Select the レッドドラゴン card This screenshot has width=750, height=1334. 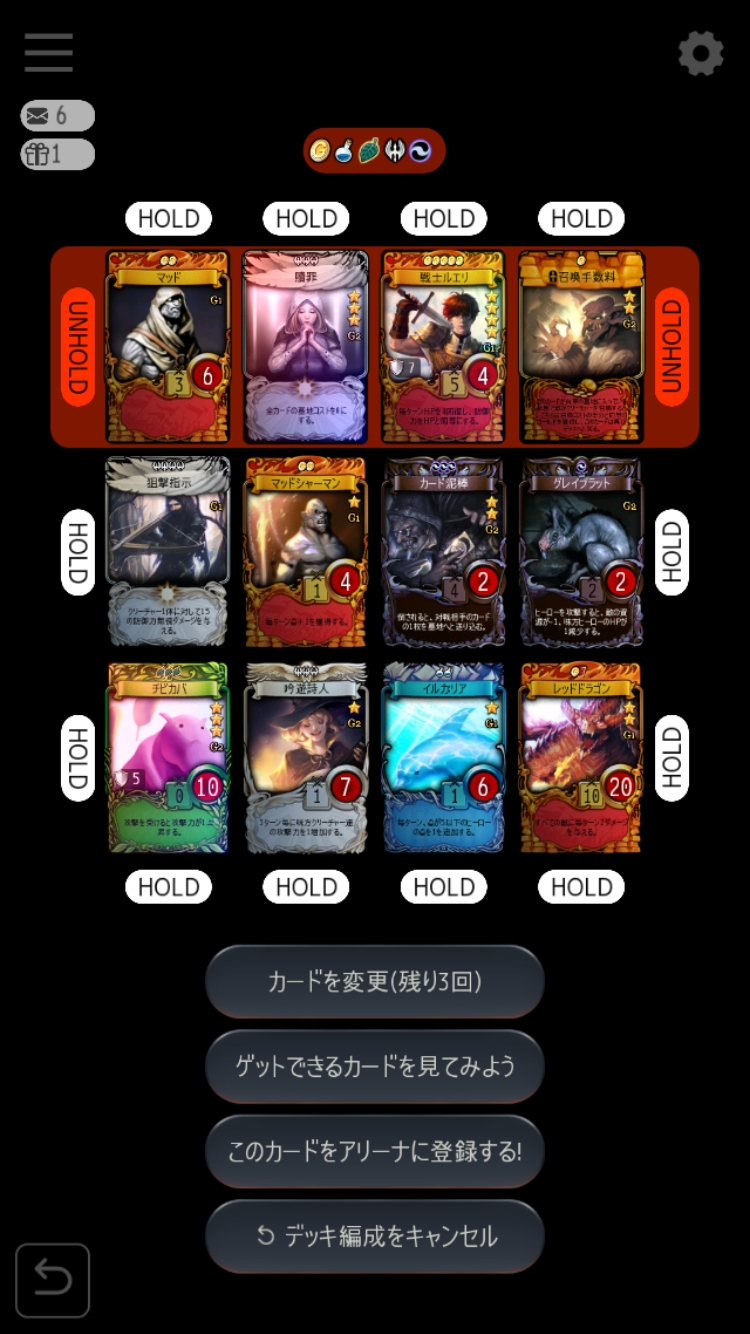[581, 757]
